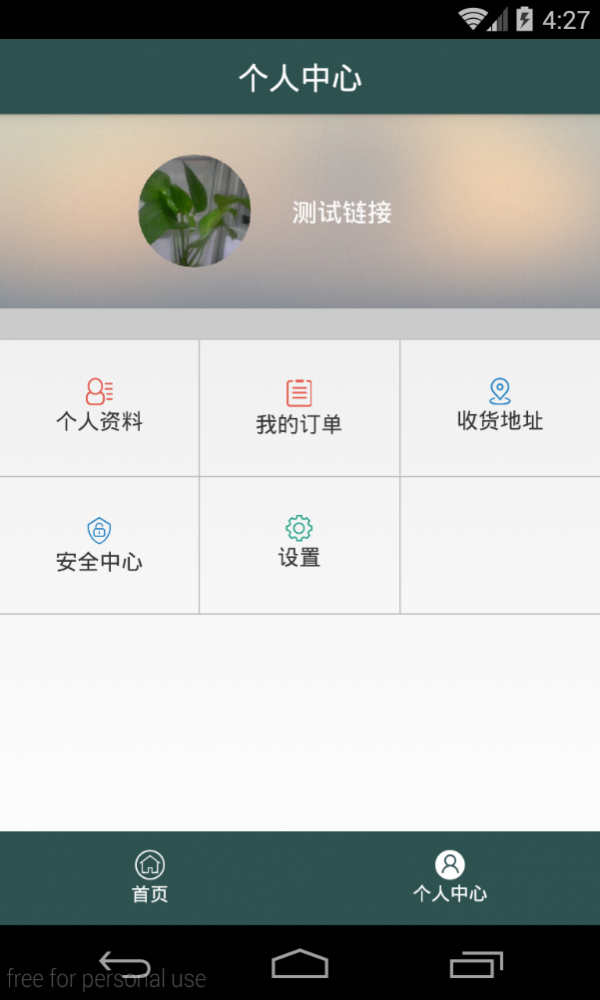
Task: Go back with the system back button
Action: coord(125,964)
